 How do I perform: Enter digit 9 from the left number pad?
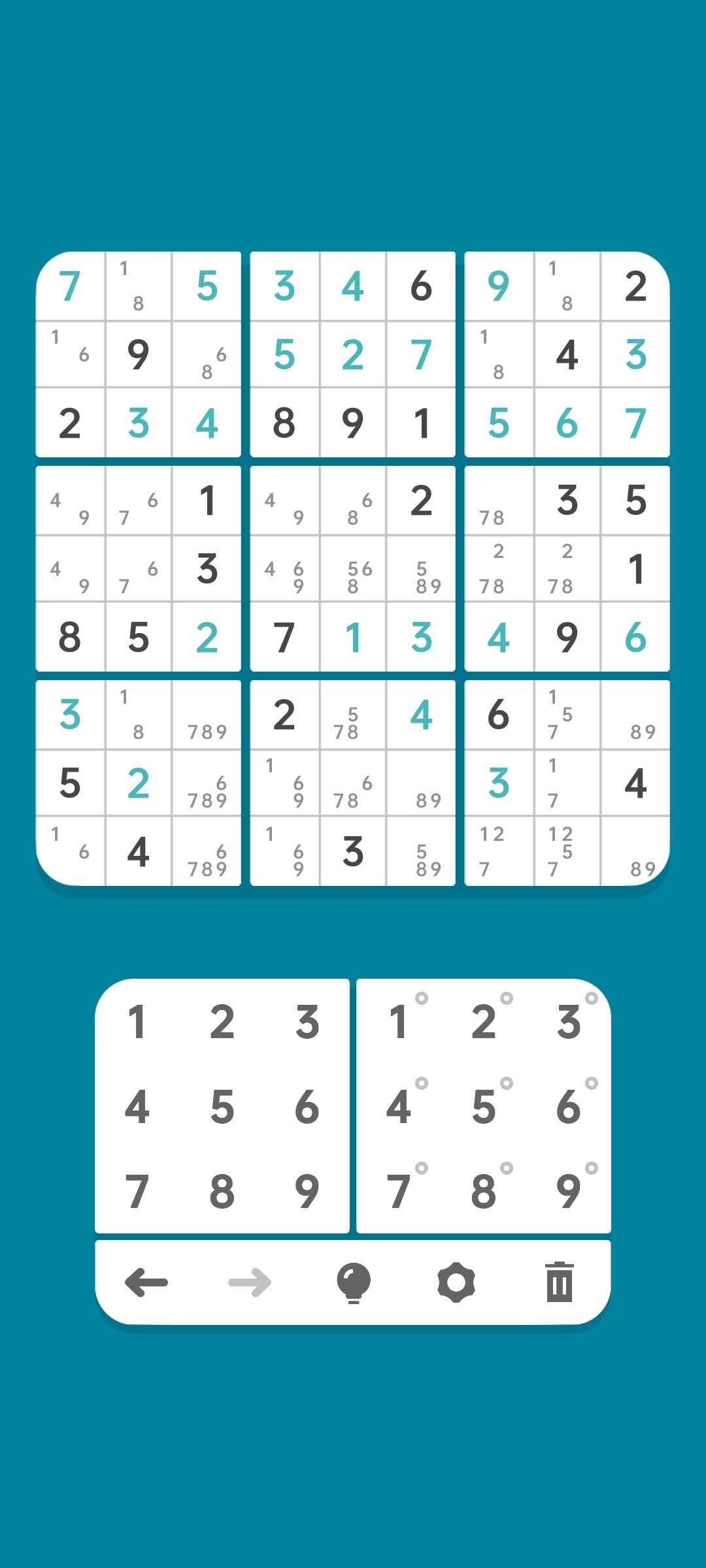(x=307, y=1192)
